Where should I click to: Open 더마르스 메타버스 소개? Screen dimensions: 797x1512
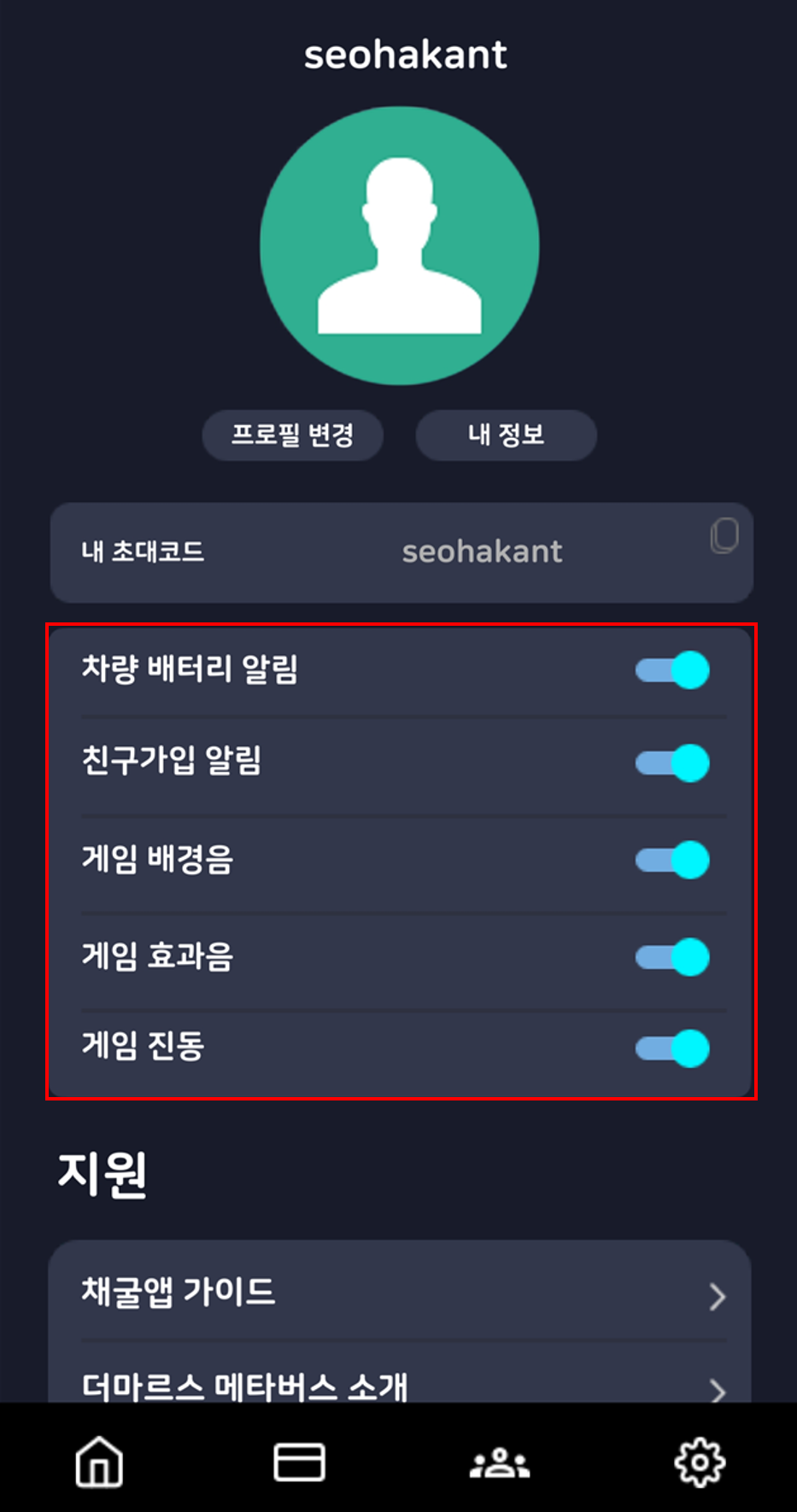pyautogui.click(x=400, y=1375)
